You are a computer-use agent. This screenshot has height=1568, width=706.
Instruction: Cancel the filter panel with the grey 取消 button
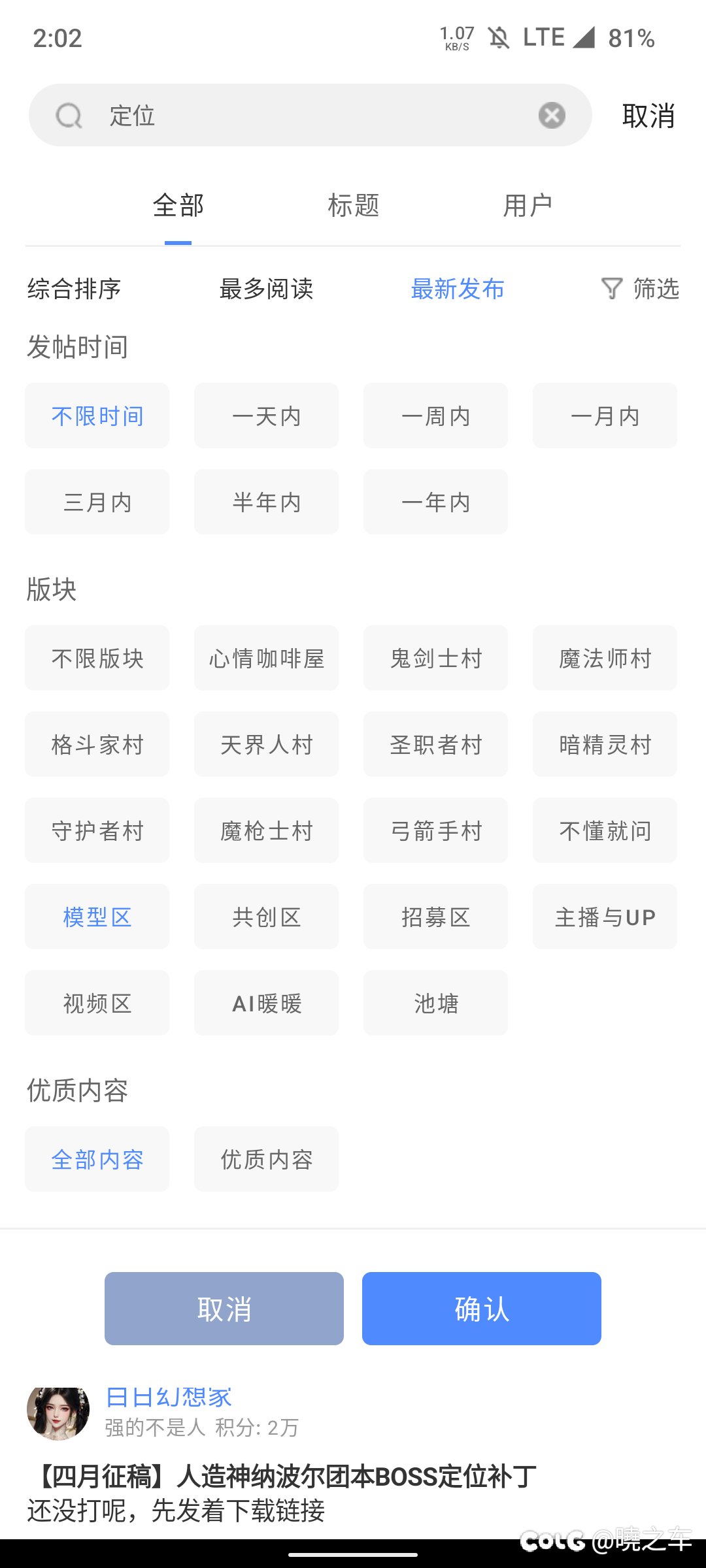(224, 1309)
